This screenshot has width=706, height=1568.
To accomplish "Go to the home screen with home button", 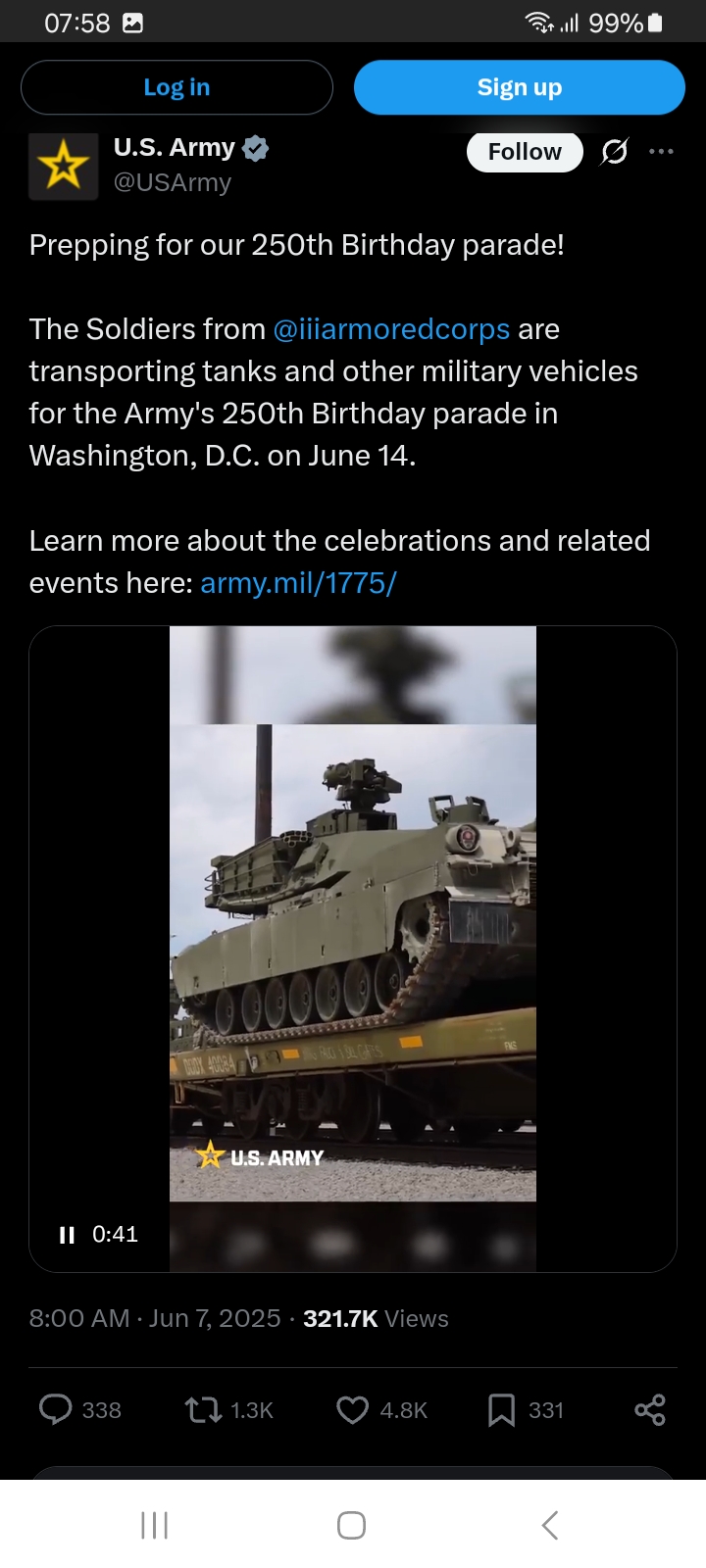I will point(351,1525).
